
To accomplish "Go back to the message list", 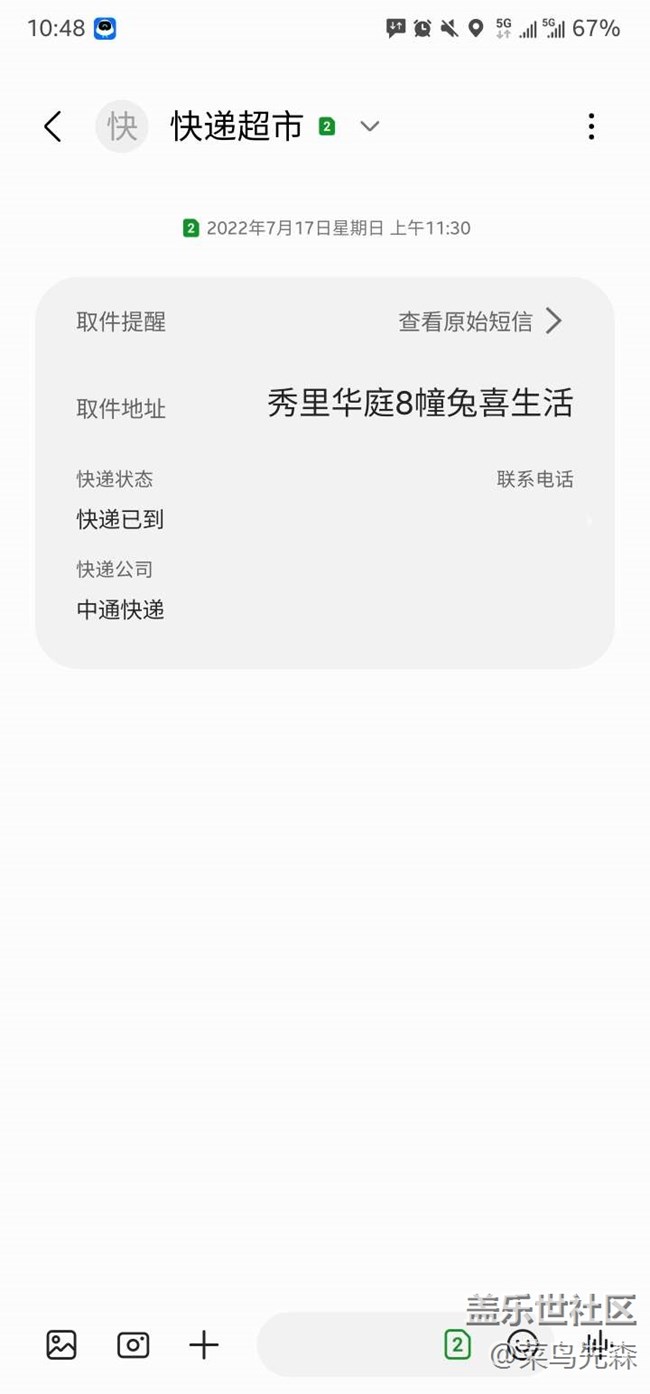I will [x=53, y=127].
